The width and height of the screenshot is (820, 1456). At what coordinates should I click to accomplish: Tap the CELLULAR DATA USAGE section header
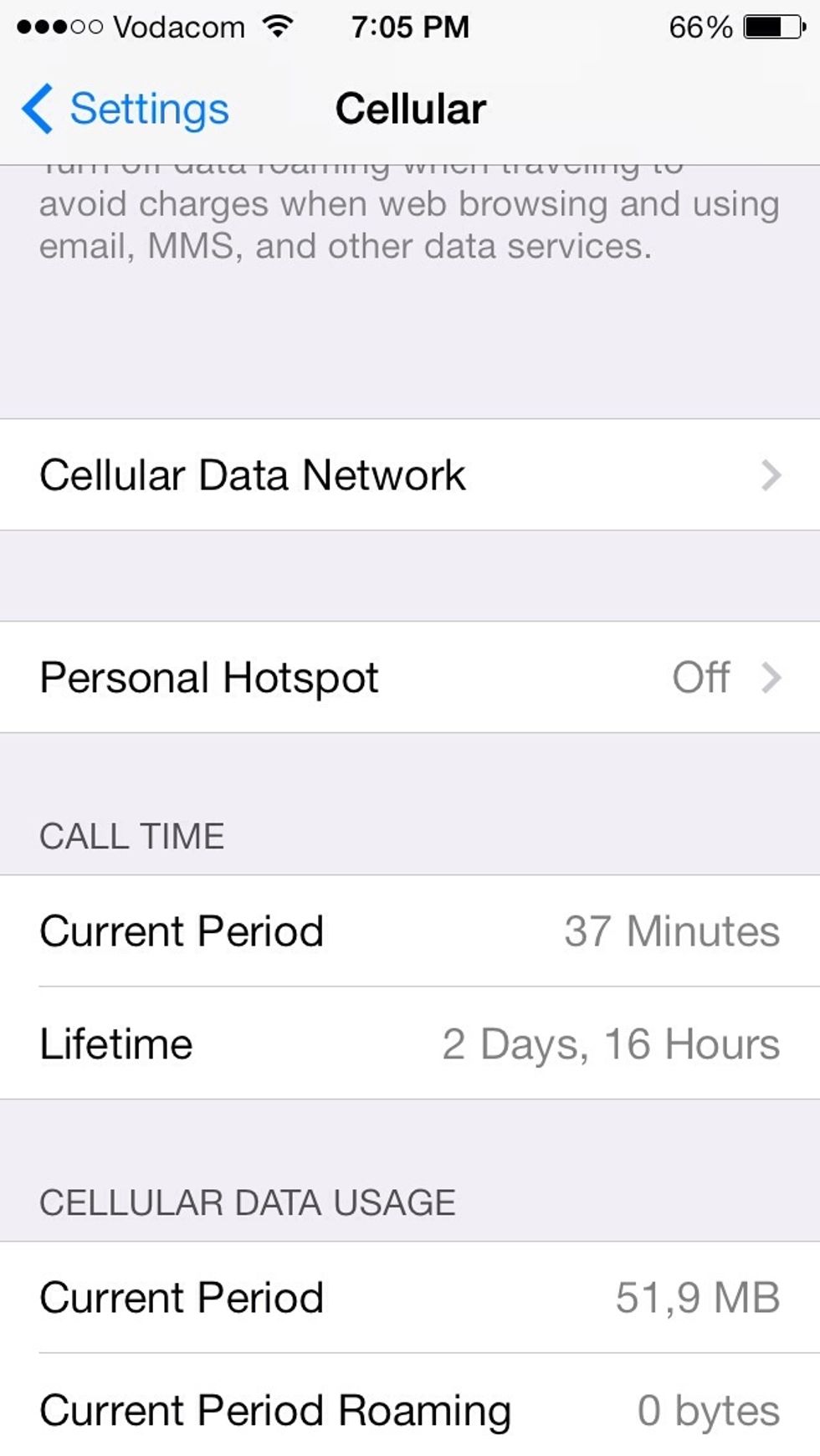coord(247,1202)
